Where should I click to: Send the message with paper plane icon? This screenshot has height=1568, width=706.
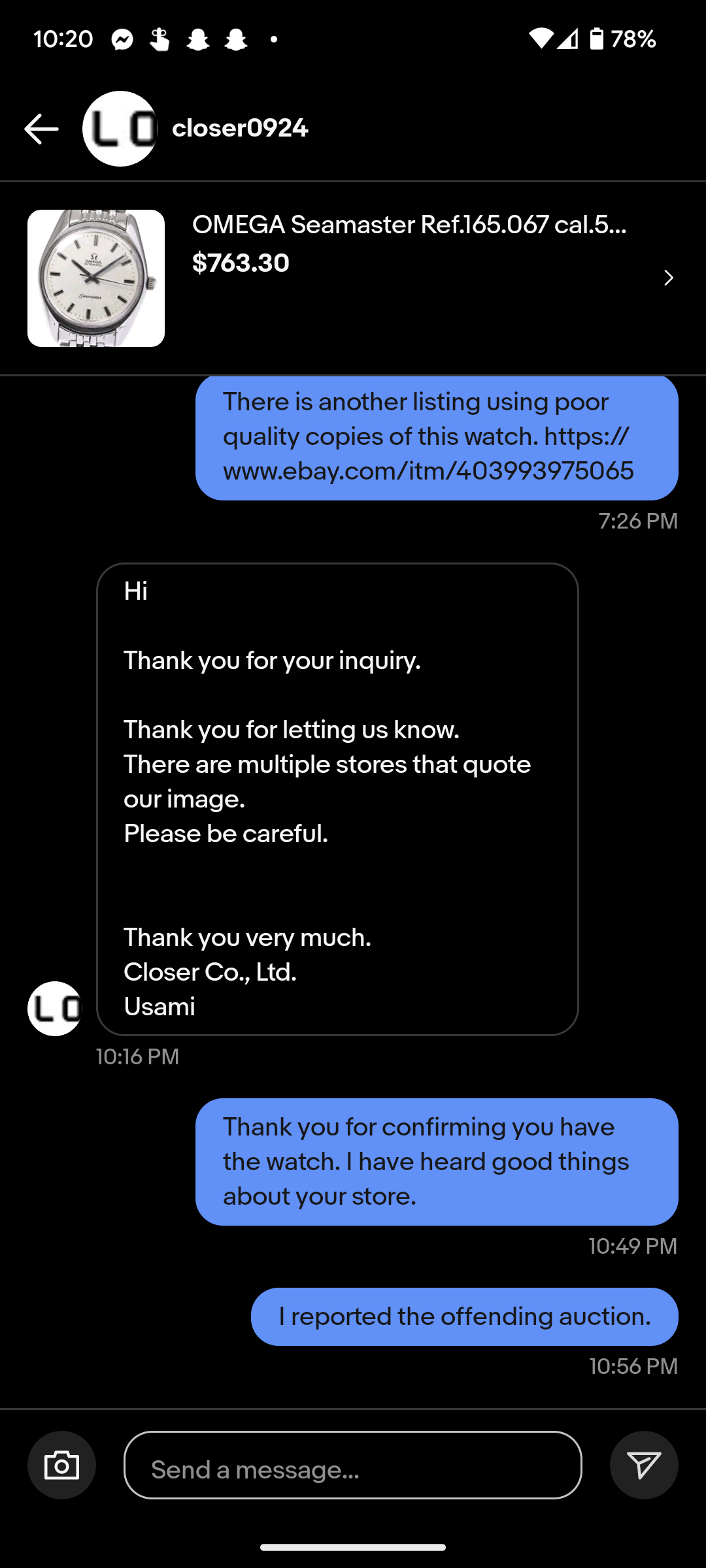coord(644,1465)
